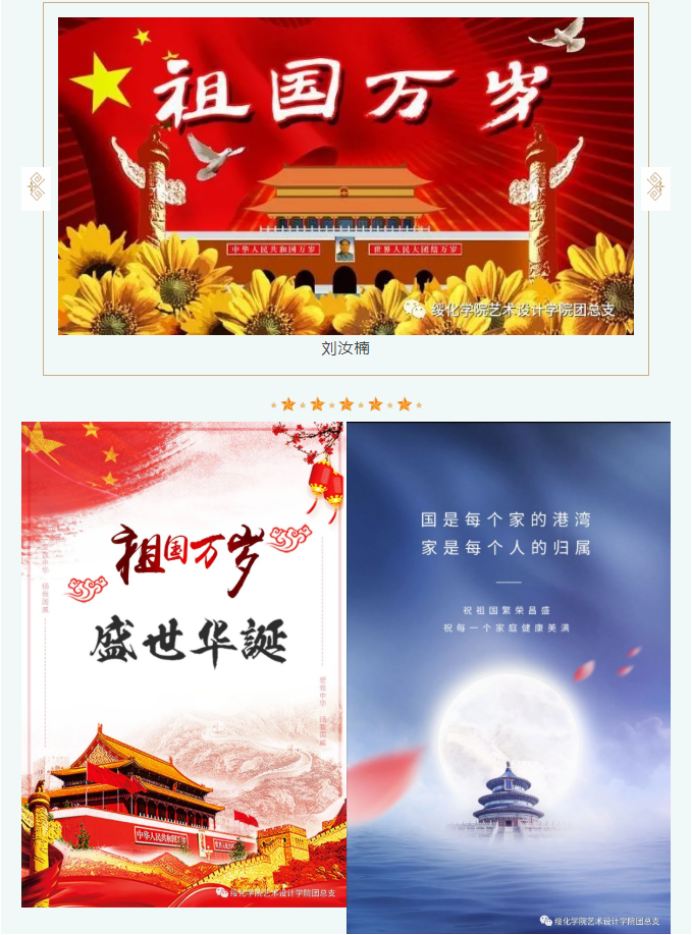This screenshot has width=692, height=935.
Task: Open the blue 国是每个家的港湾 poster
Action: pos(508,678)
